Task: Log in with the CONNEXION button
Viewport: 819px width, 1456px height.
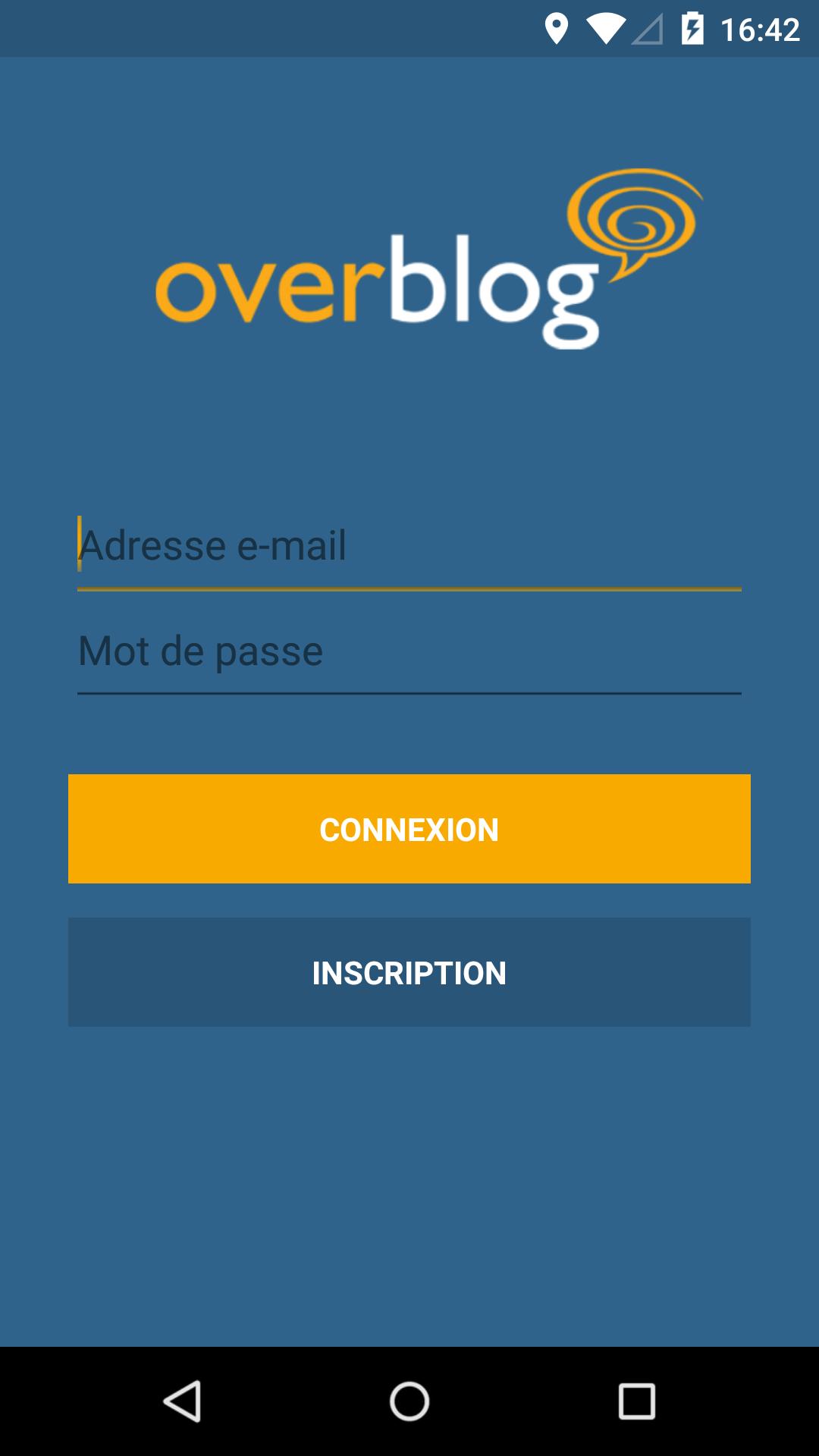Action: point(409,829)
